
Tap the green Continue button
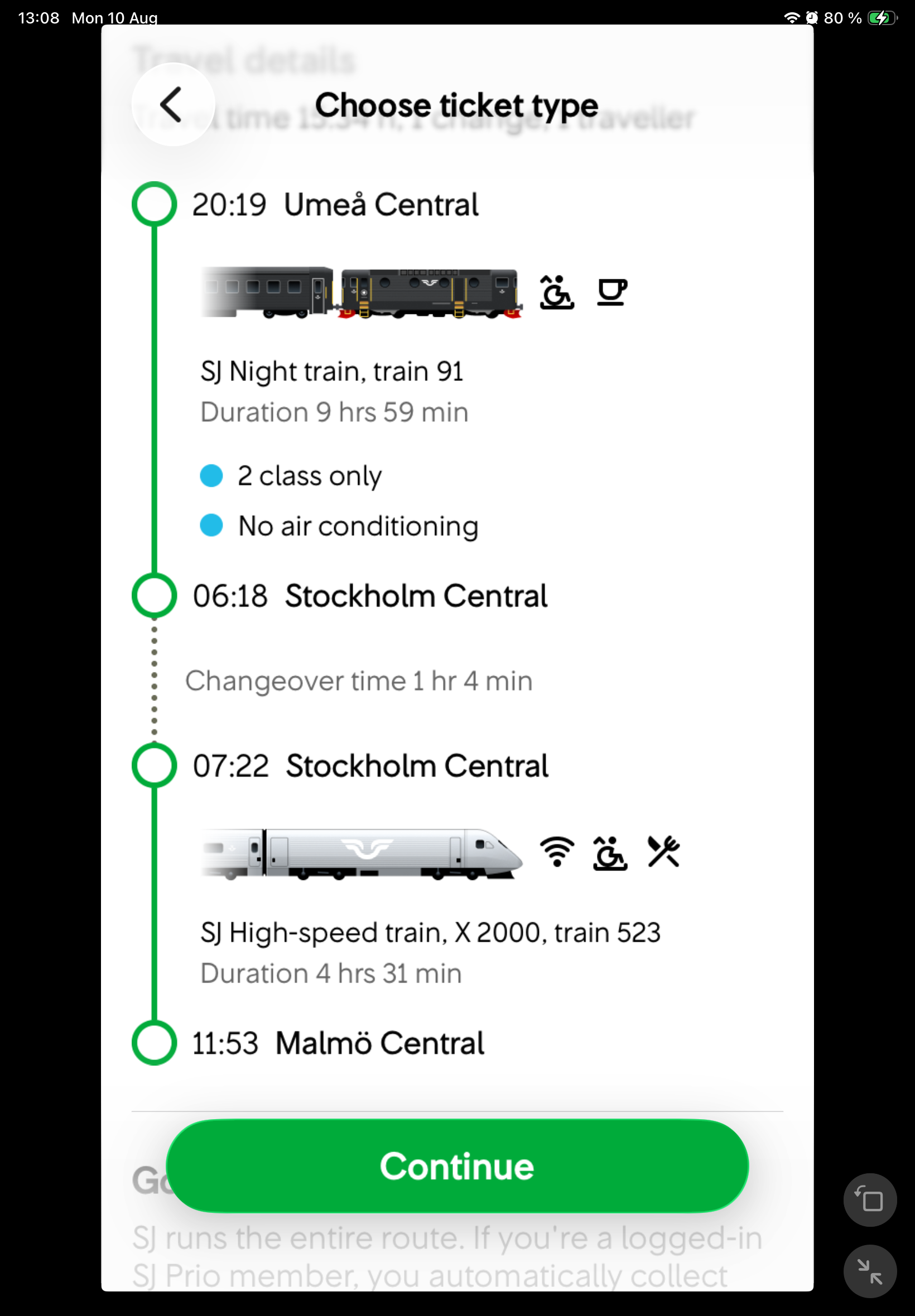pyautogui.click(x=457, y=1166)
